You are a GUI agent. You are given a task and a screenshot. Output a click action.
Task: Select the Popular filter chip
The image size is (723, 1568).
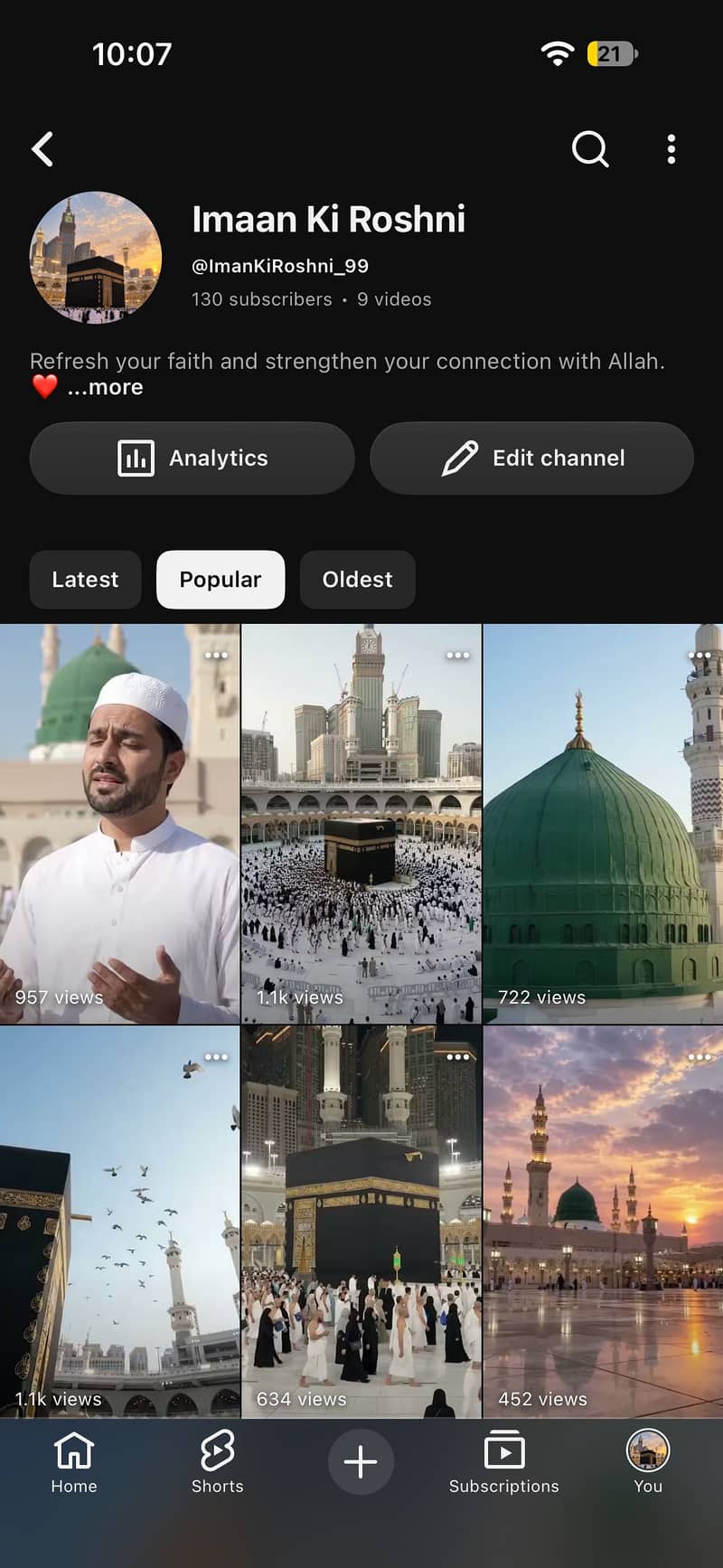pos(221,580)
